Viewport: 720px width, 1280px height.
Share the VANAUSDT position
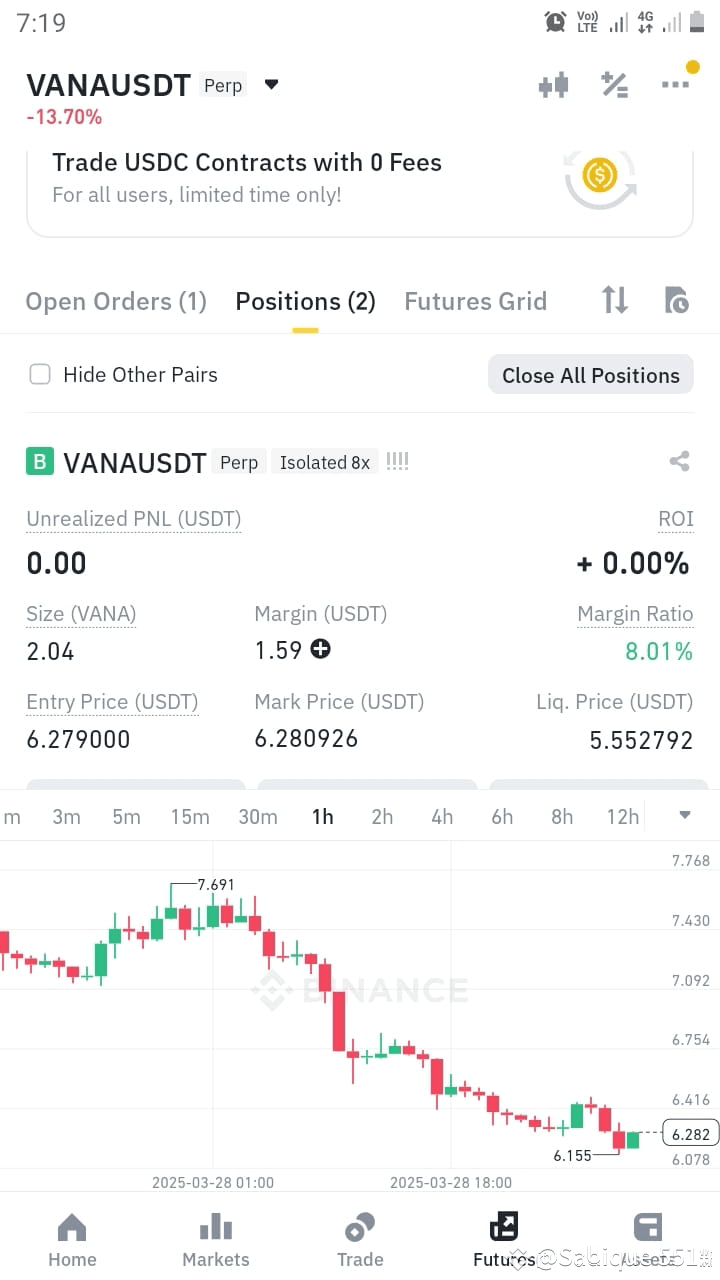coord(679,461)
